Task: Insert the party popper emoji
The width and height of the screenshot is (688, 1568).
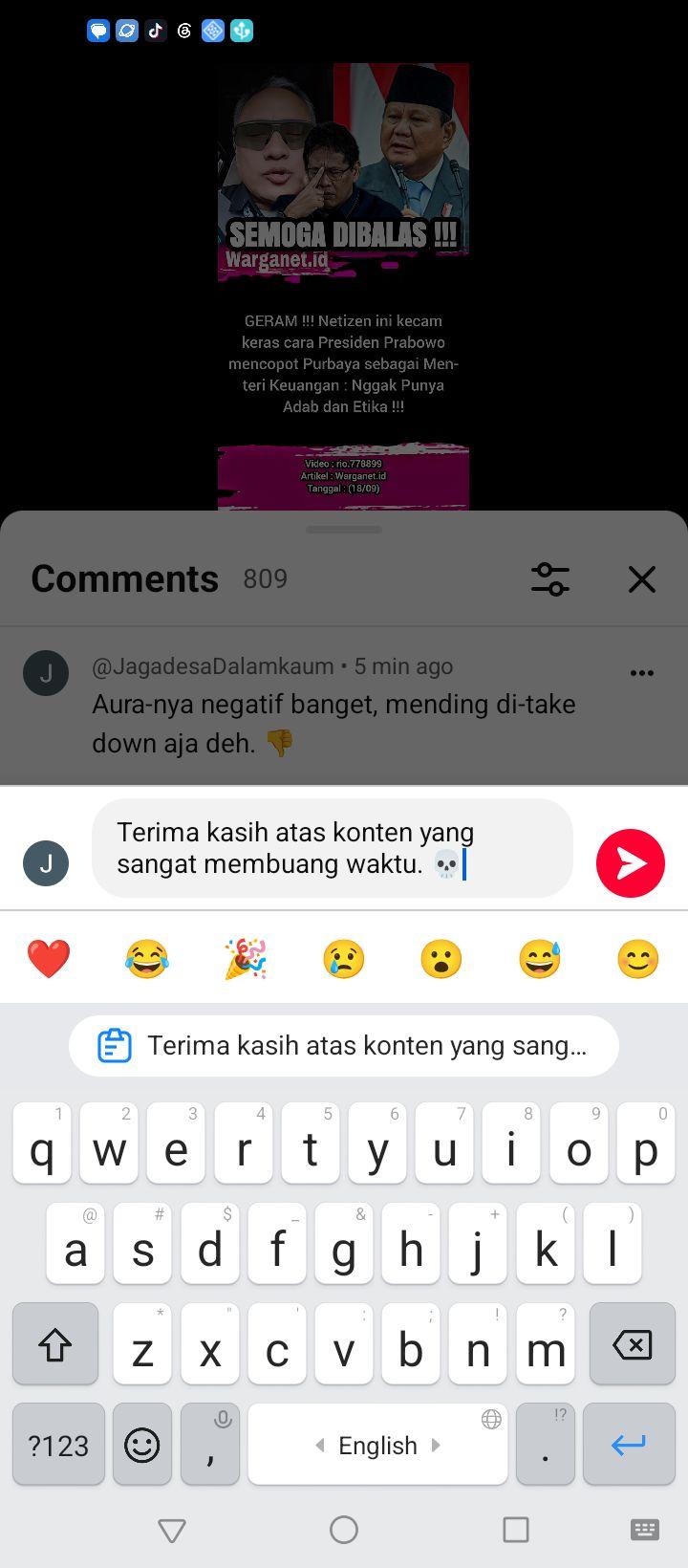Action: (246, 959)
